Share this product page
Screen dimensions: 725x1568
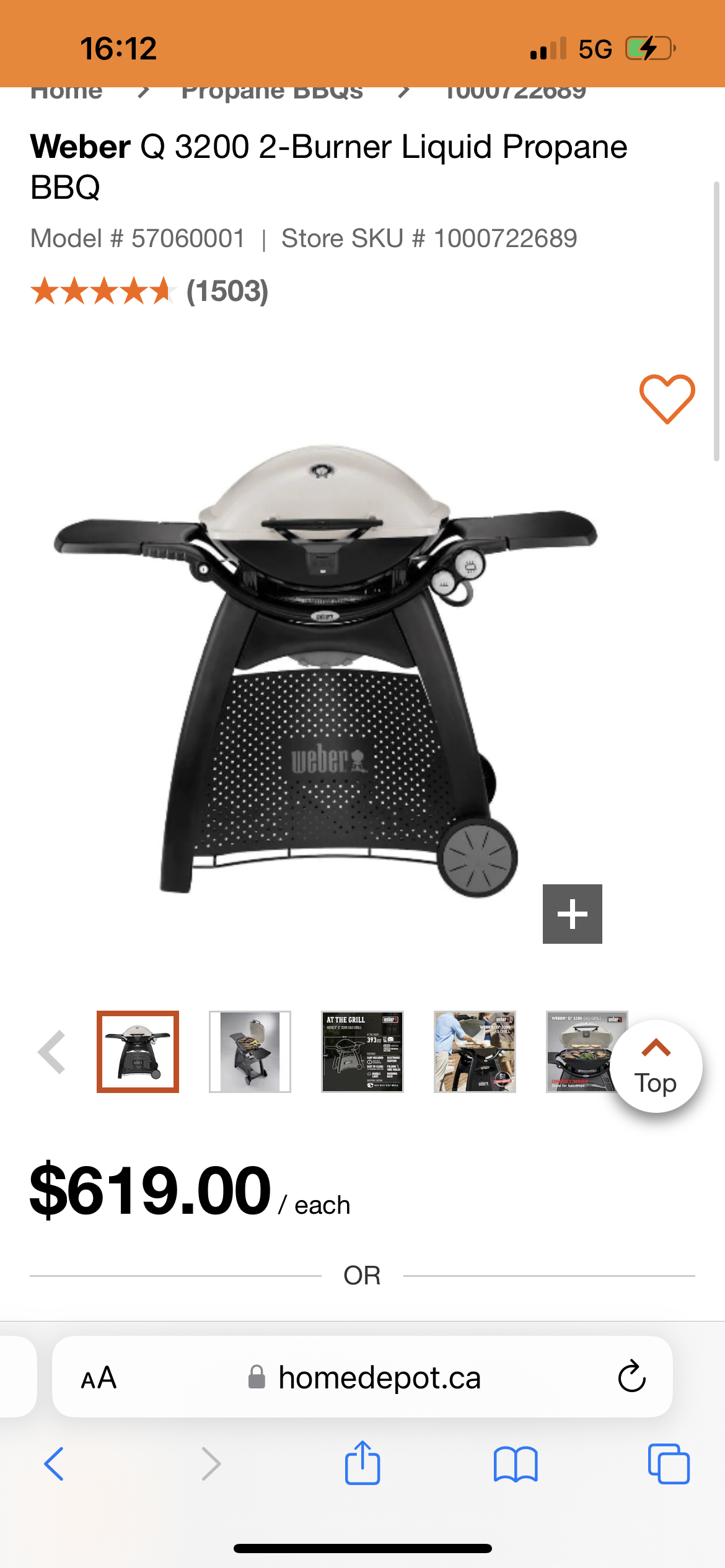[362, 1463]
